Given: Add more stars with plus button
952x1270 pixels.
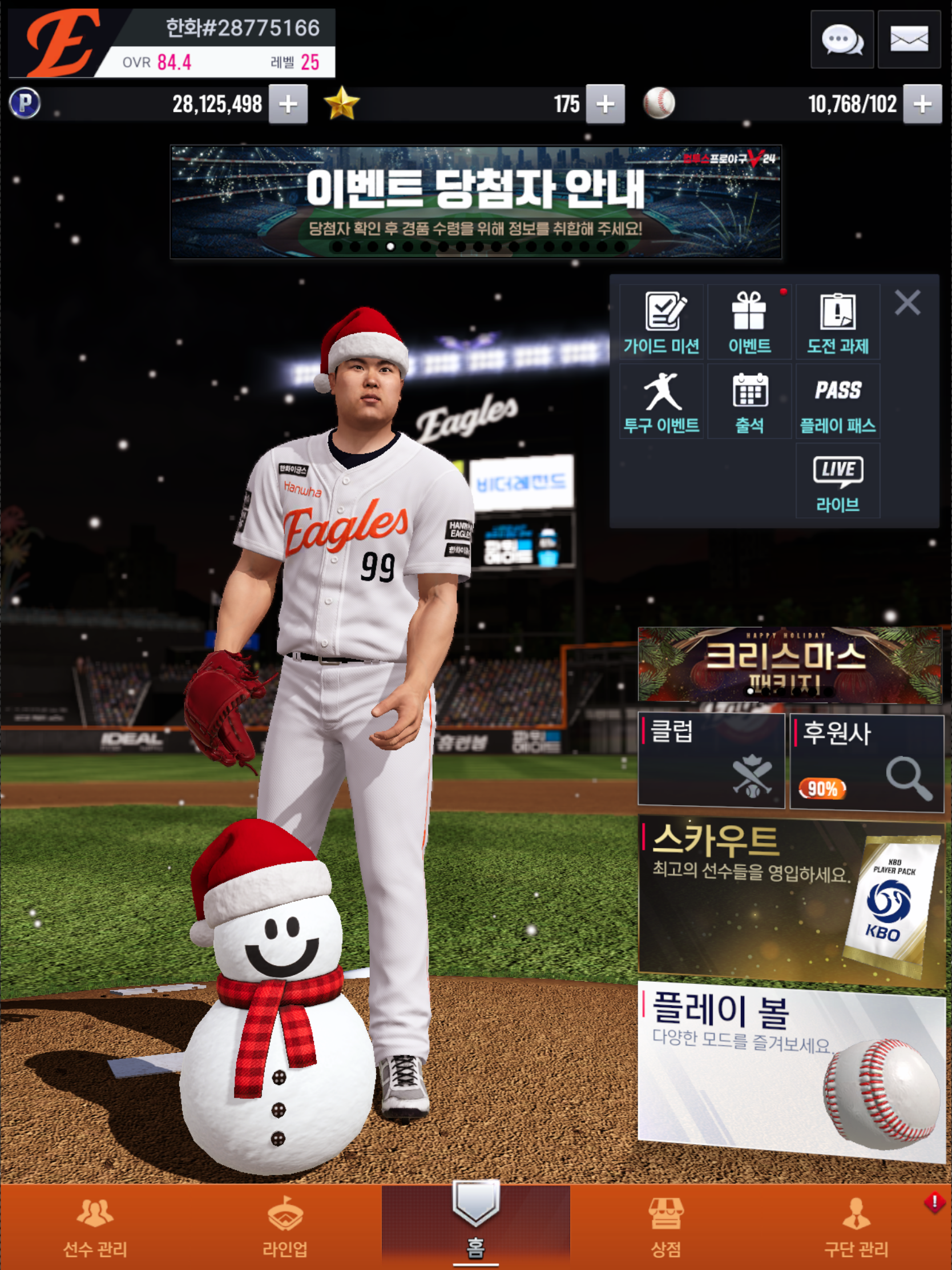Looking at the screenshot, I should (605, 105).
